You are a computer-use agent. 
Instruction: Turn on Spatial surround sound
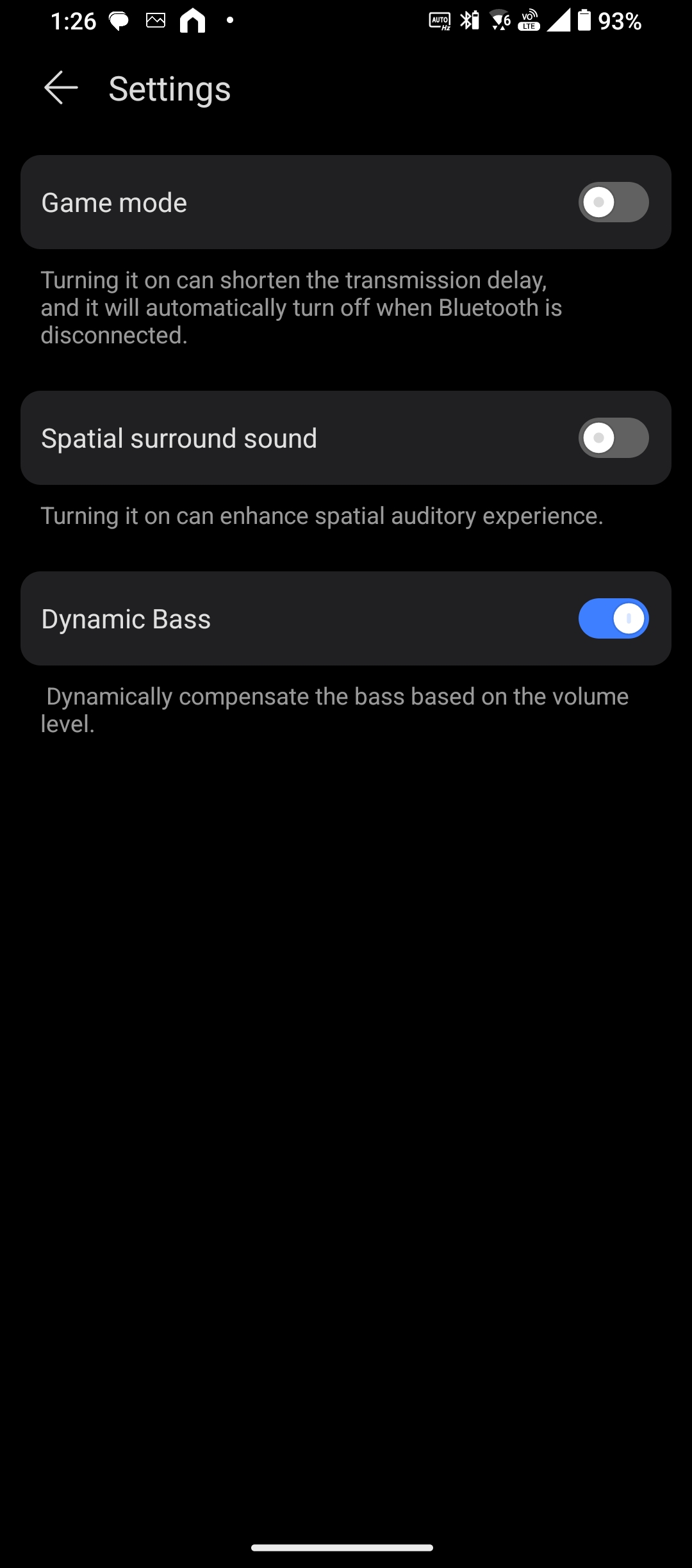click(613, 438)
